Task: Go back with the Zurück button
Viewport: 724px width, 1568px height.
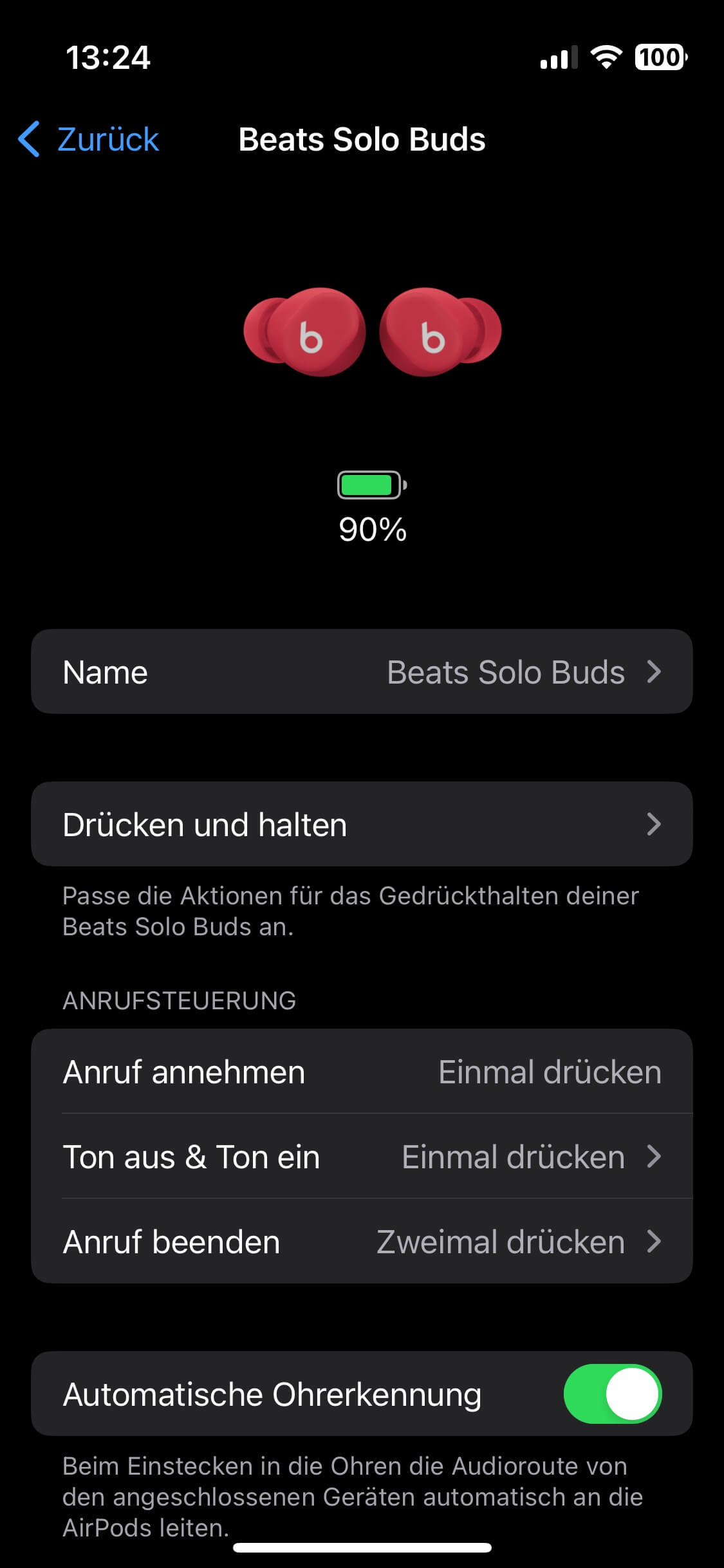Action: pos(89,139)
